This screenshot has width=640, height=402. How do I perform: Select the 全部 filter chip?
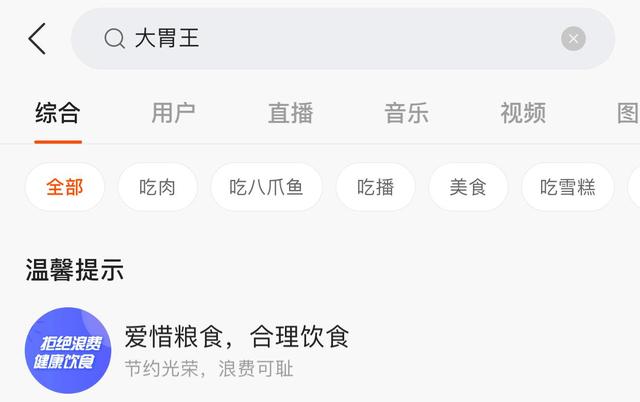point(65,187)
